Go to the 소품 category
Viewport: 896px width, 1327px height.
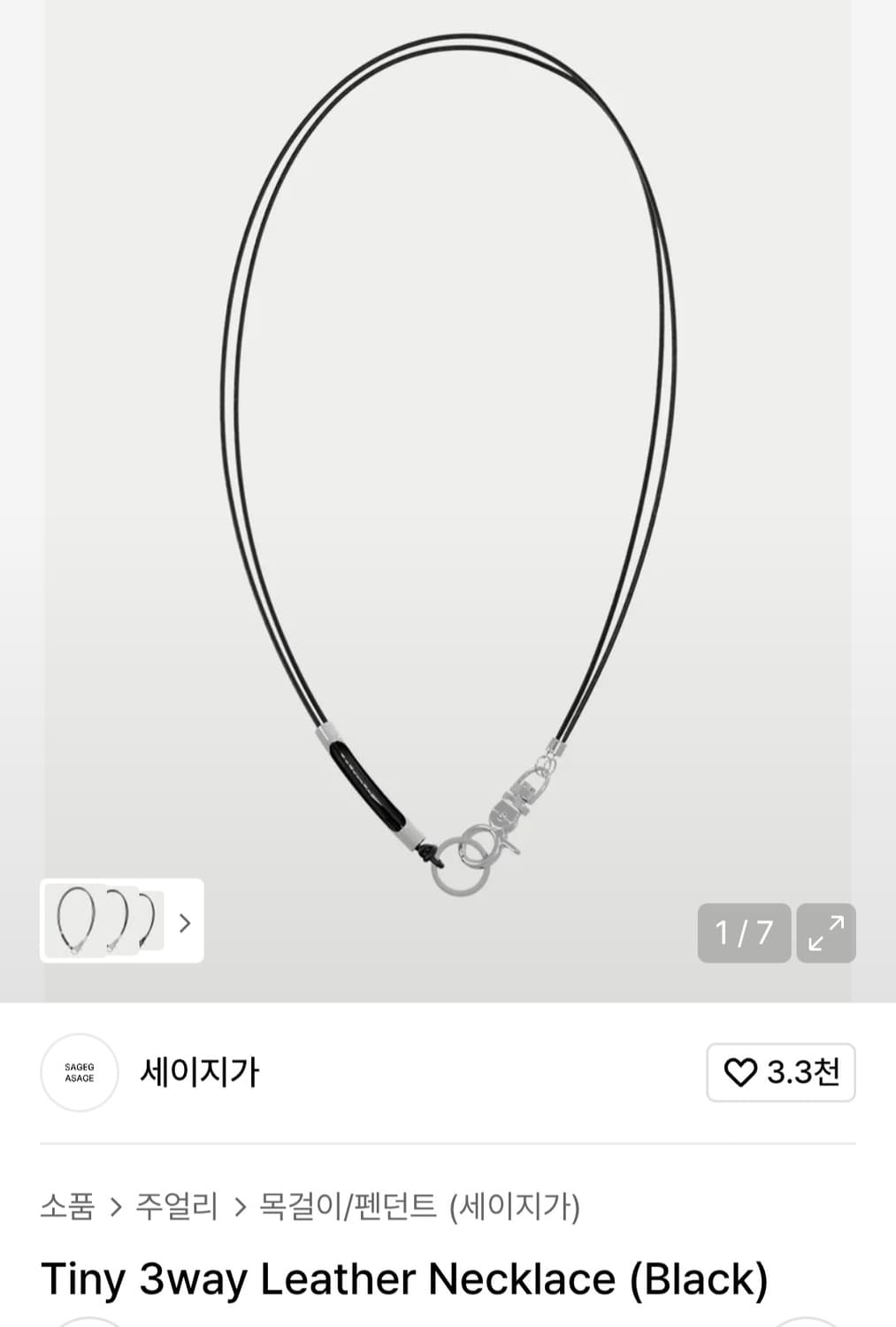[x=67, y=1206]
